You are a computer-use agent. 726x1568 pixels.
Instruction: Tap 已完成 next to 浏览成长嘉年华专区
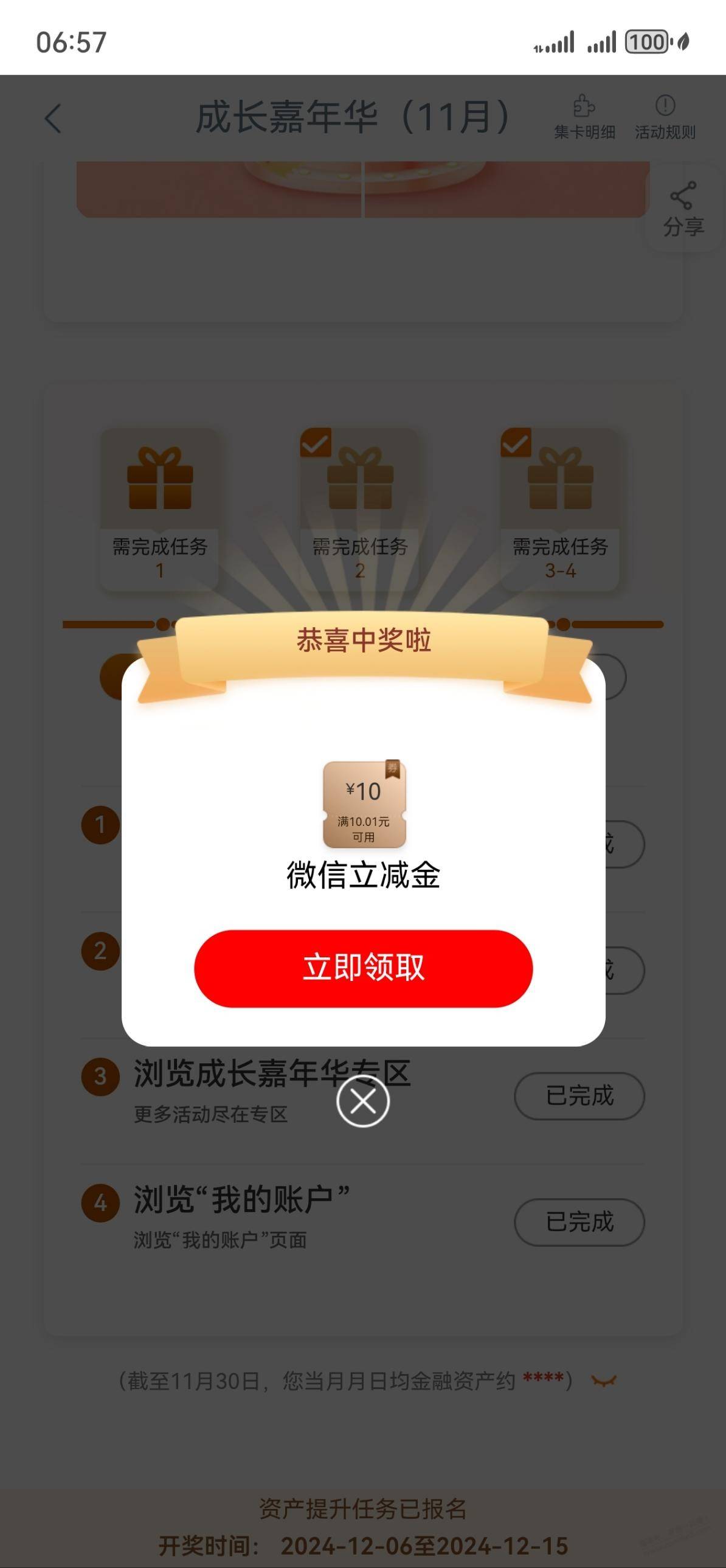579,1095
